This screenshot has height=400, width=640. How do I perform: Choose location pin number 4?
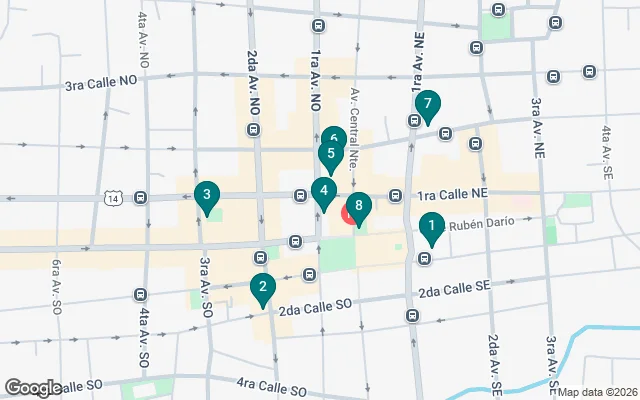pyautogui.click(x=323, y=190)
